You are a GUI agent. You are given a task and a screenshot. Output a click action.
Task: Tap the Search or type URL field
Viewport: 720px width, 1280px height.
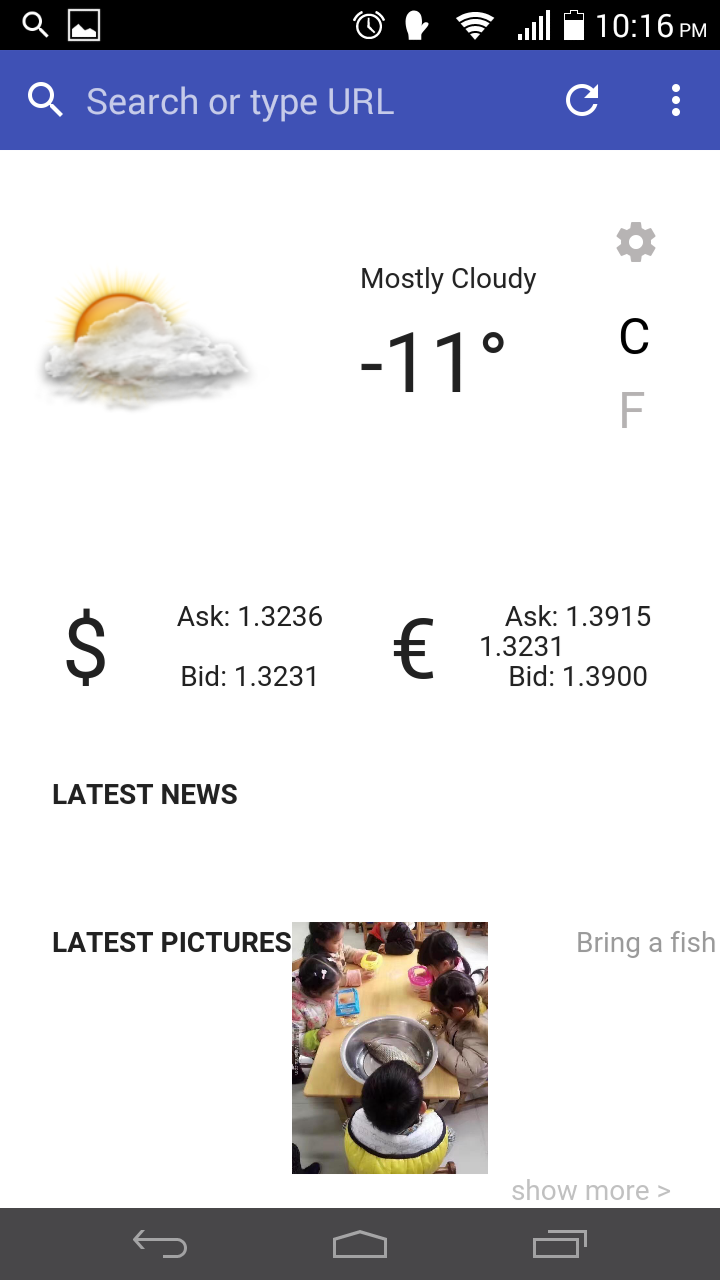(240, 101)
